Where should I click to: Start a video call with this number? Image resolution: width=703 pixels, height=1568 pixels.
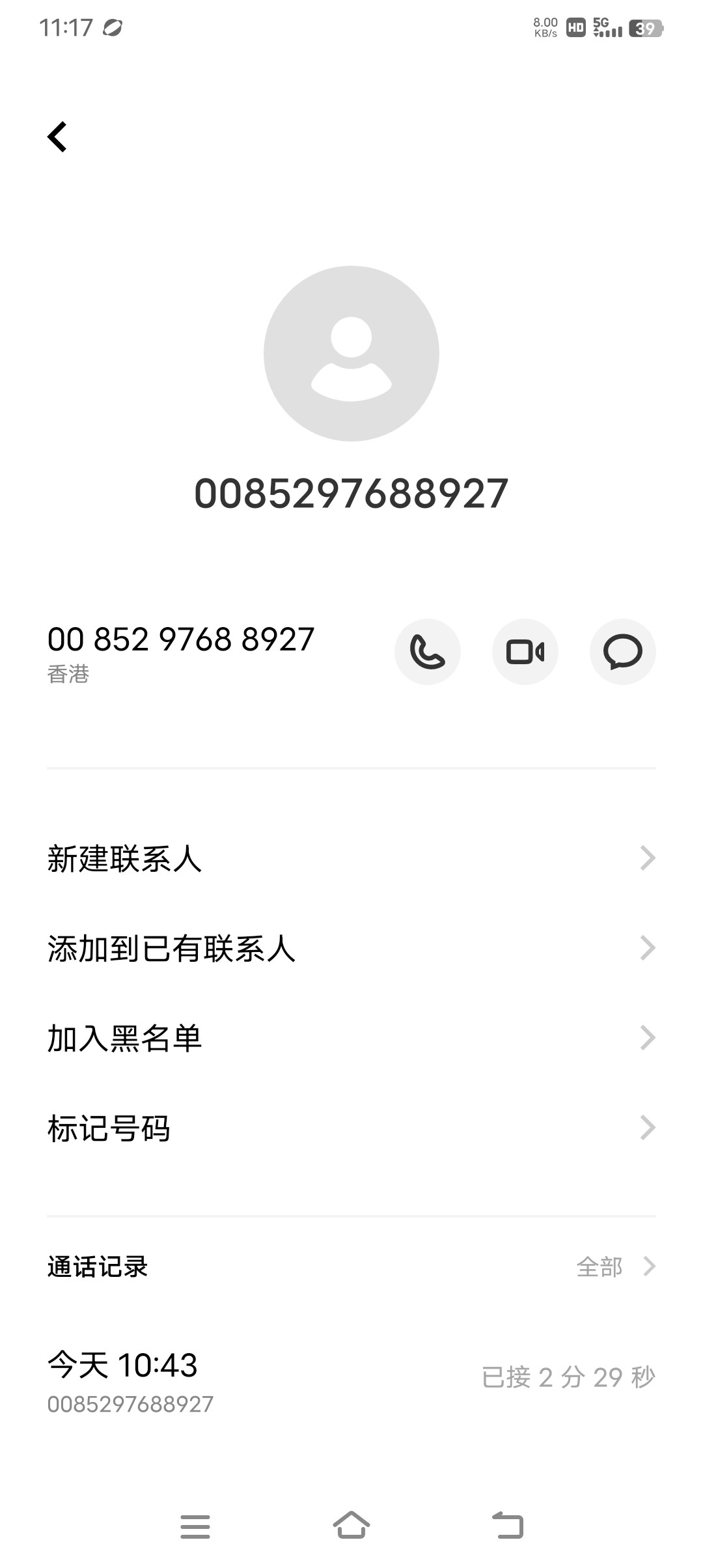525,652
